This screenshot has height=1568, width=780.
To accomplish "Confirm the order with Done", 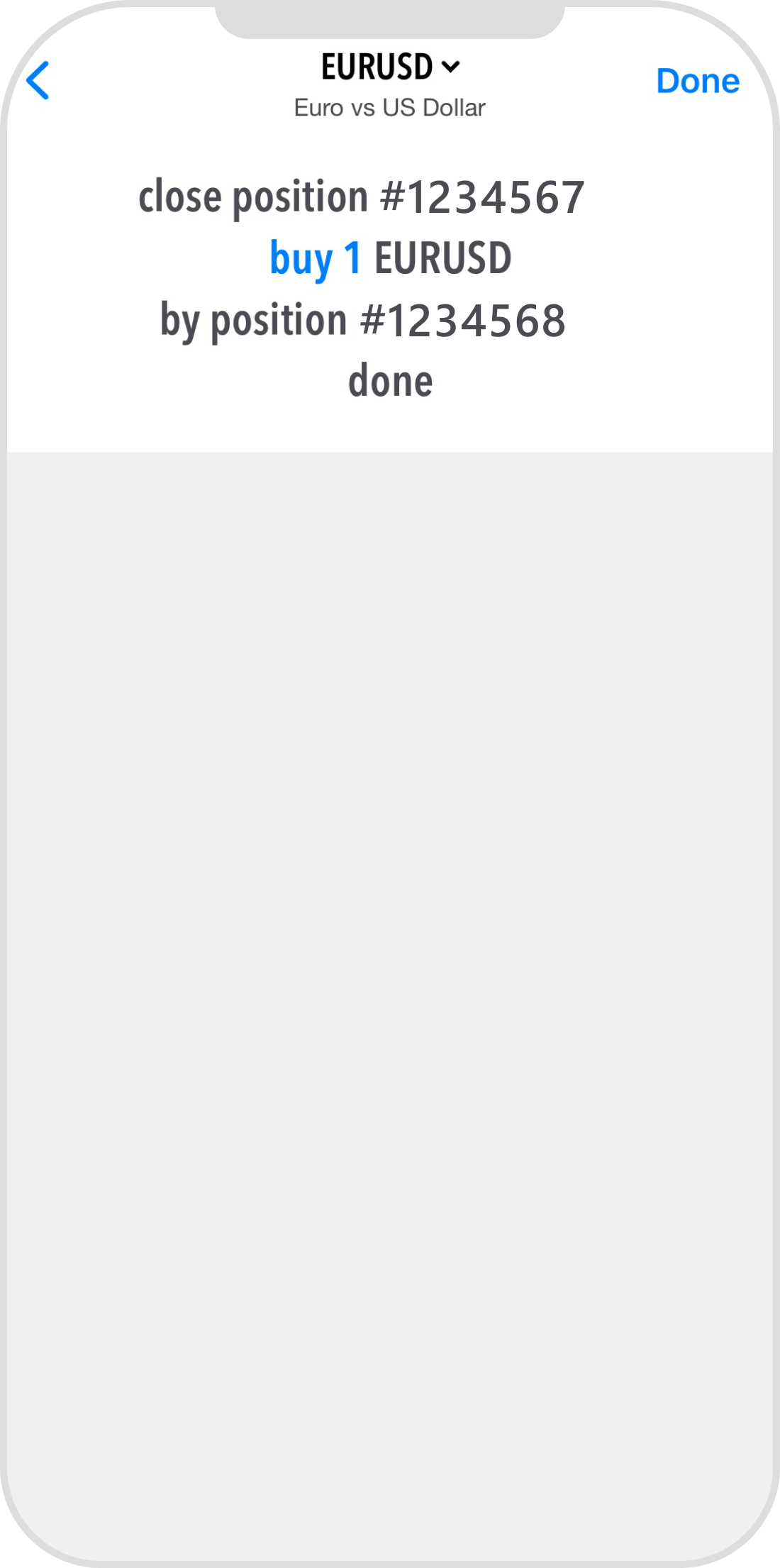I will (x=697, y=80).
